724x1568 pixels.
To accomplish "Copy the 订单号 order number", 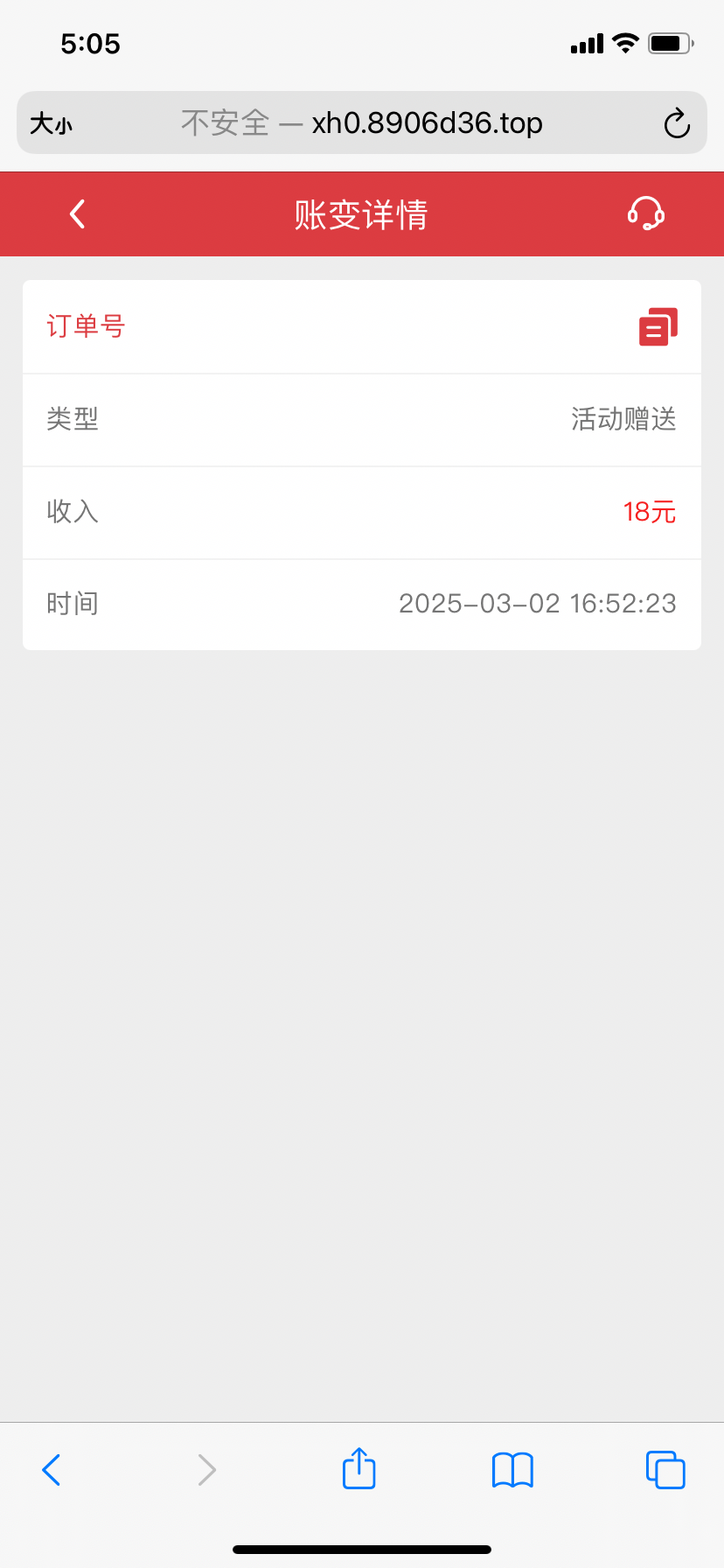I will tap(658, 327).
